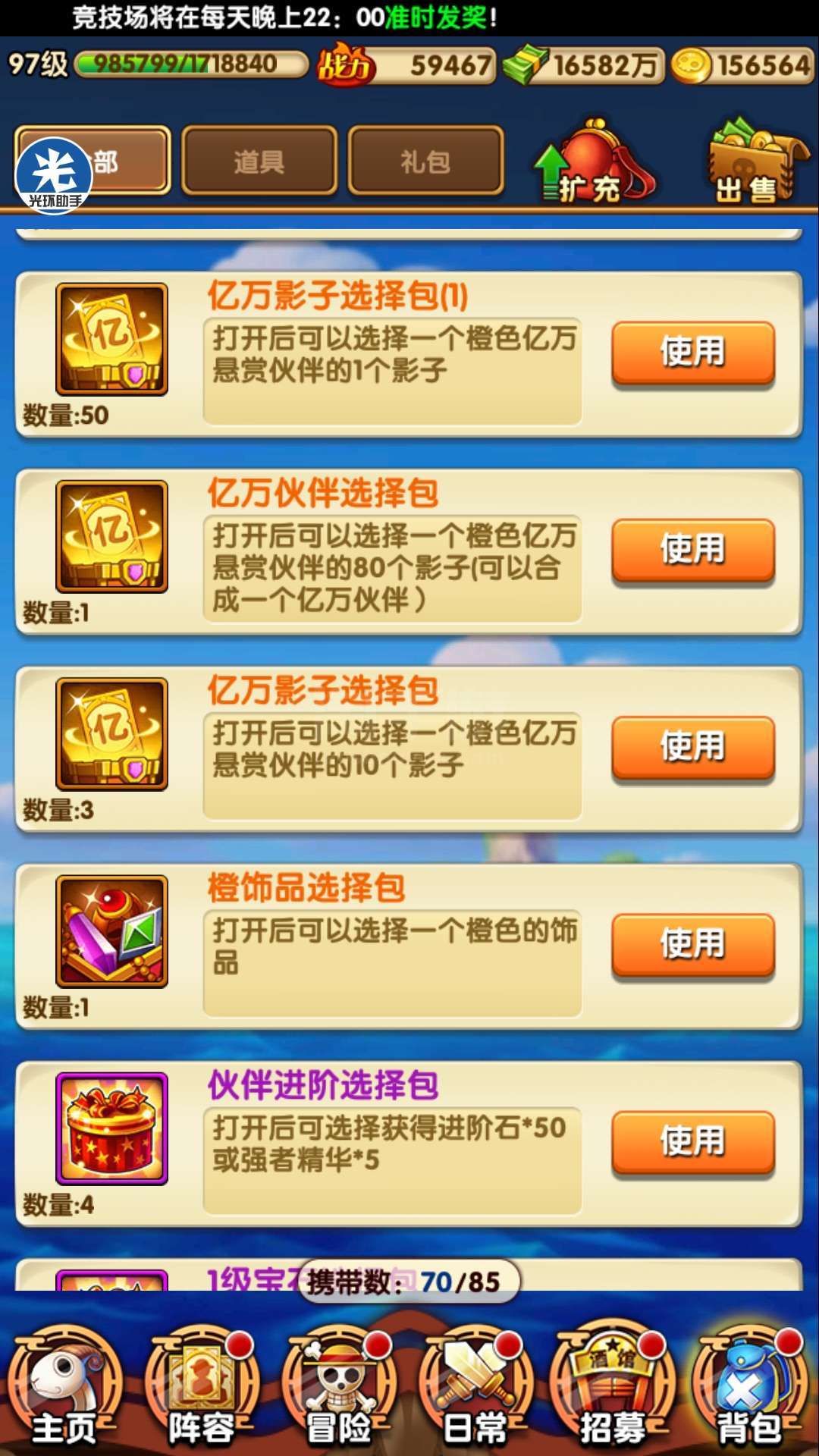Open the 冒险 adventure tab

click(339, 1388)
